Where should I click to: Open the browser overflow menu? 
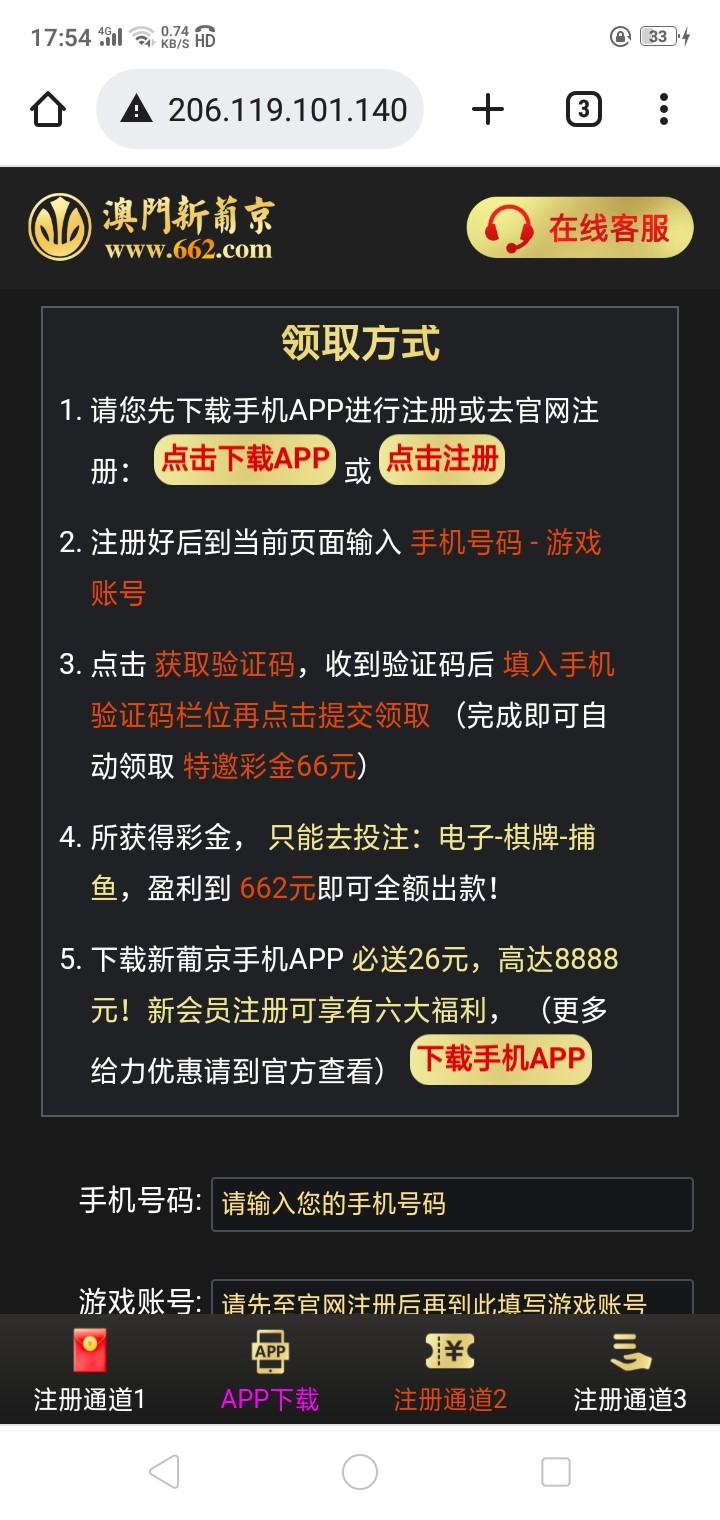point(663,109)
